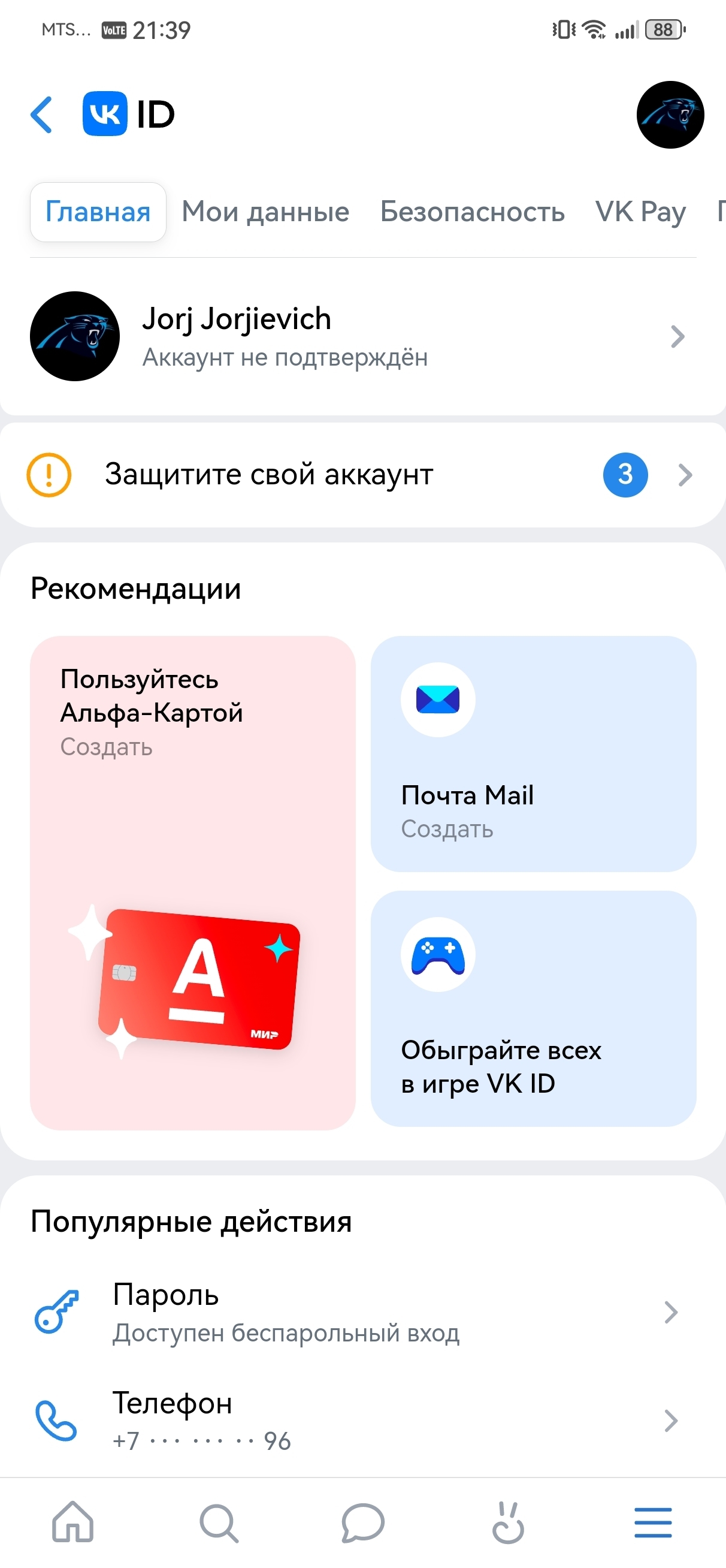726x1568 pixels.
Task: Switch to the Безопасность tab
Action: pos(472,212)
